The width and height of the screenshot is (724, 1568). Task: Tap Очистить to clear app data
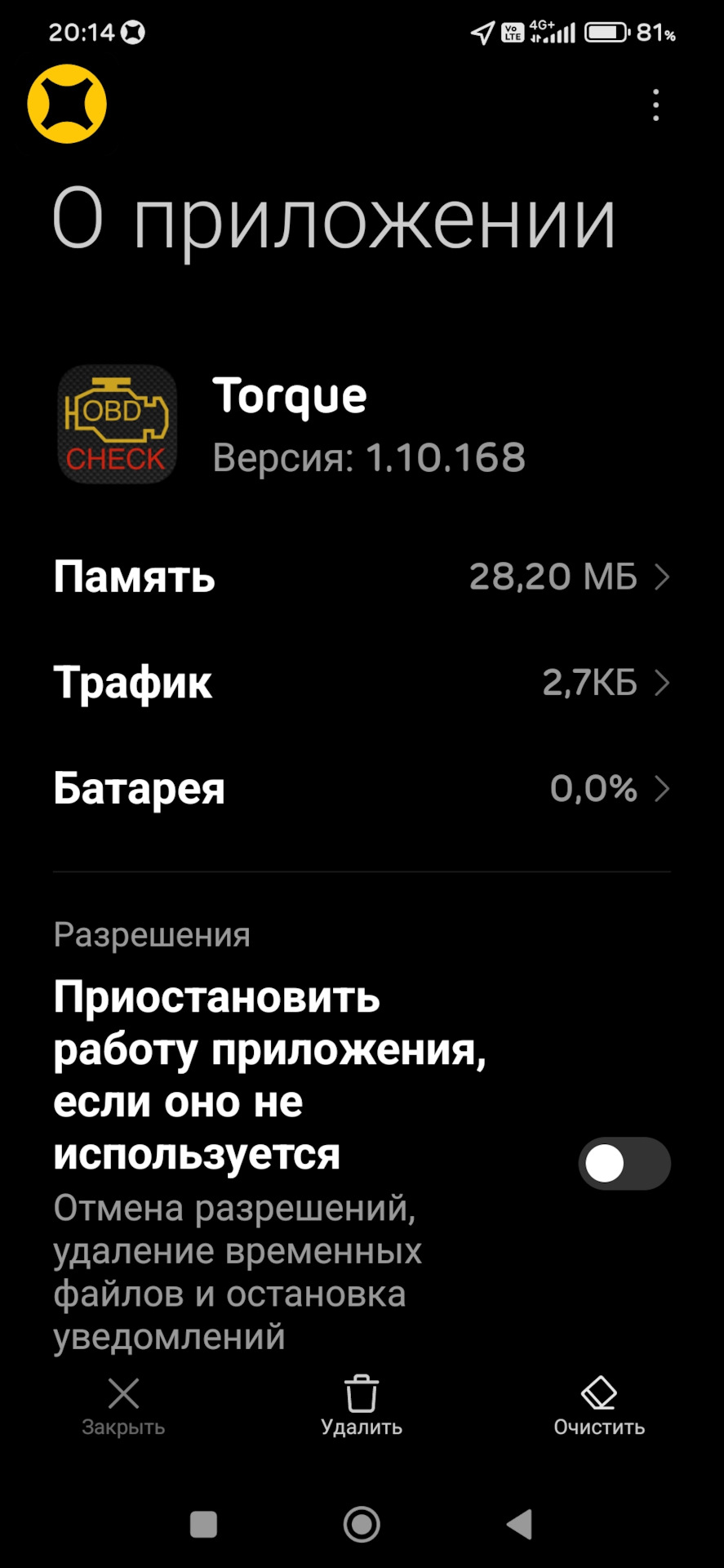tap(599, 1405)
